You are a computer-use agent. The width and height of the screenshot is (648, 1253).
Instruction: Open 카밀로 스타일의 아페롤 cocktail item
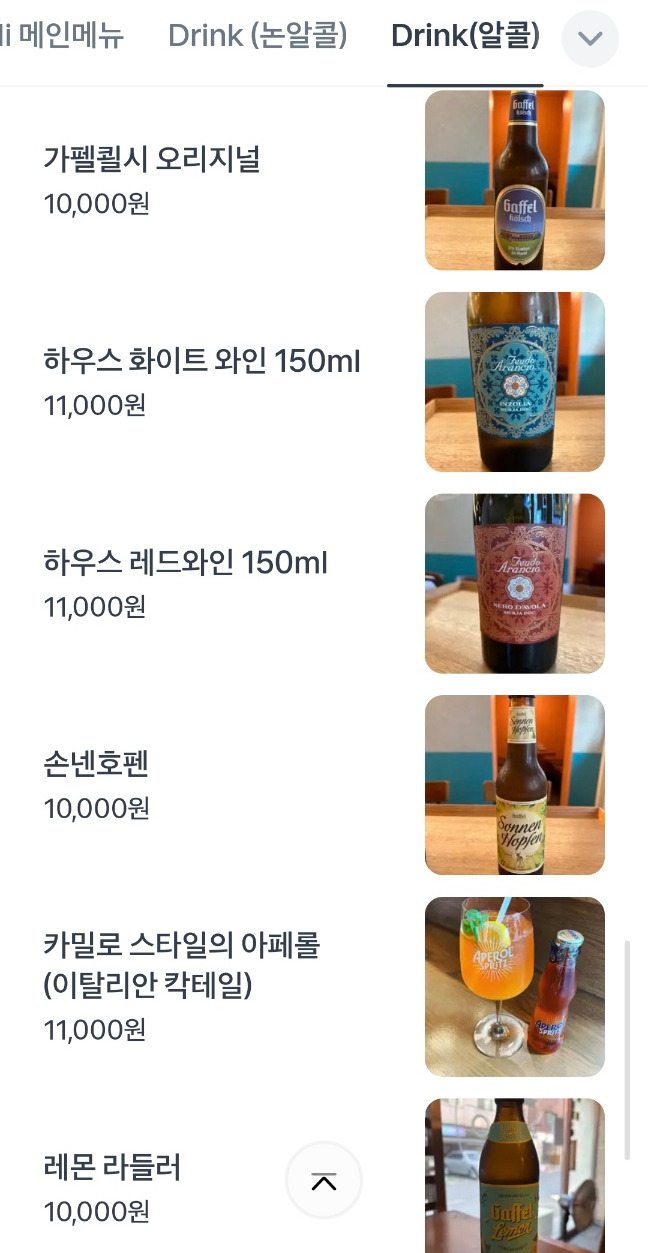[324, 987]
